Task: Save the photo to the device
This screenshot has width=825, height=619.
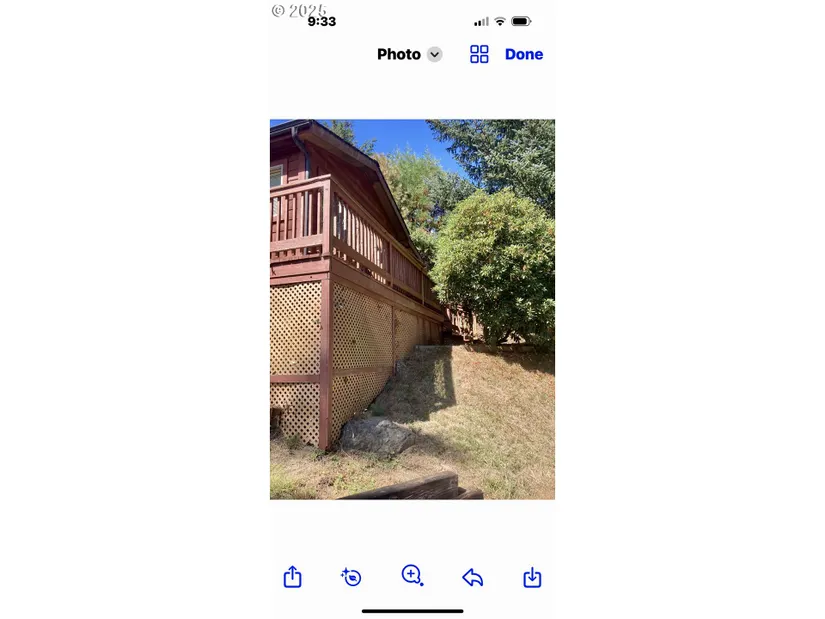Action: [532, 577]
